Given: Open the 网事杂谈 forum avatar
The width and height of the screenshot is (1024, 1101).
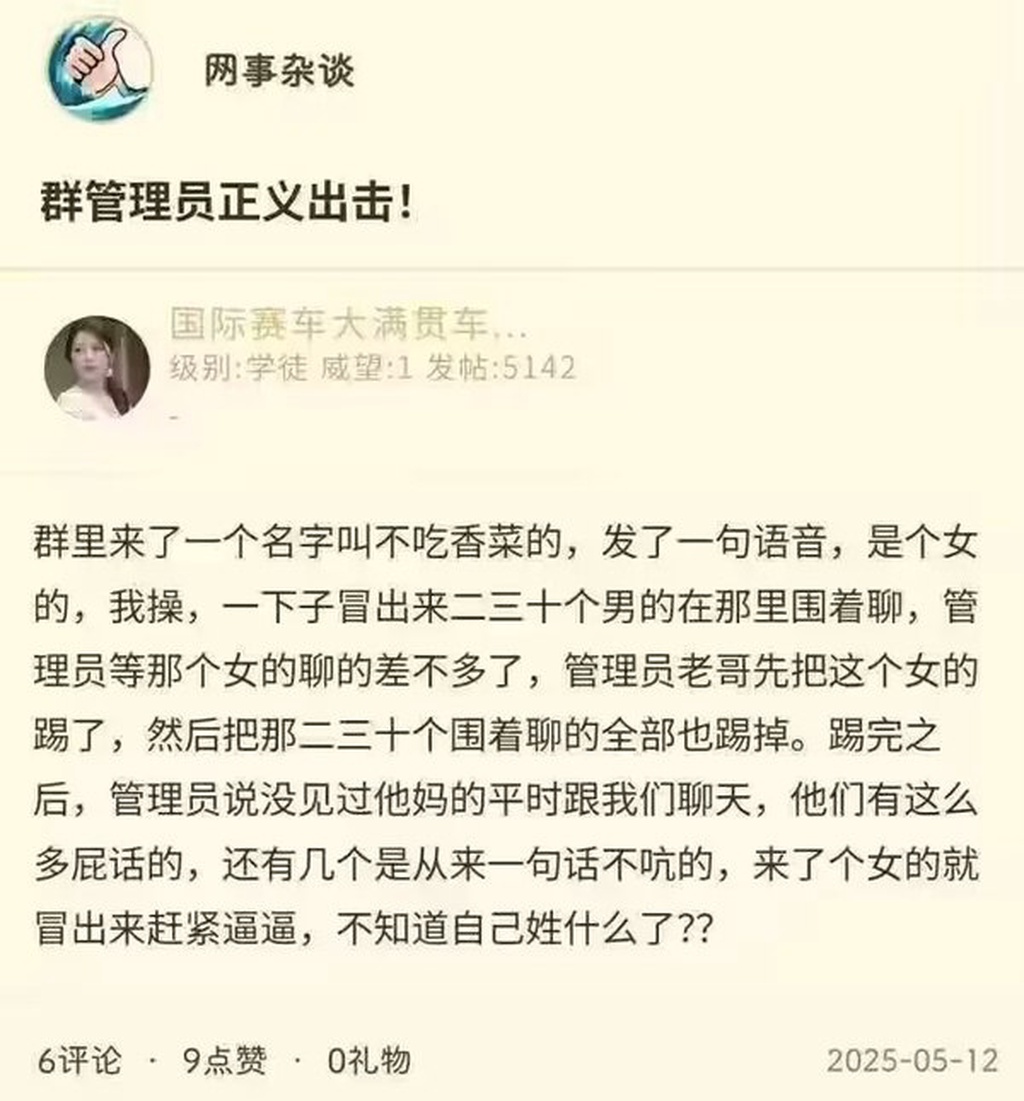Looking at the screenshot, I should click(x=99, y=69).
